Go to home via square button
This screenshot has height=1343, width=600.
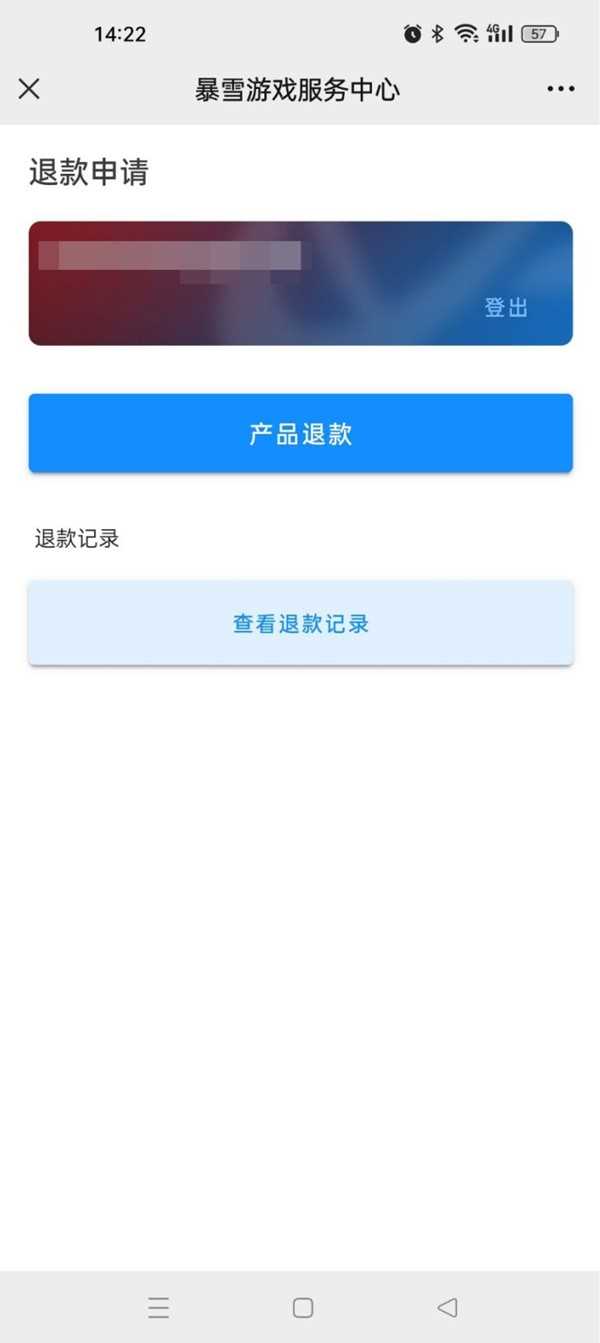[303, 1307]
